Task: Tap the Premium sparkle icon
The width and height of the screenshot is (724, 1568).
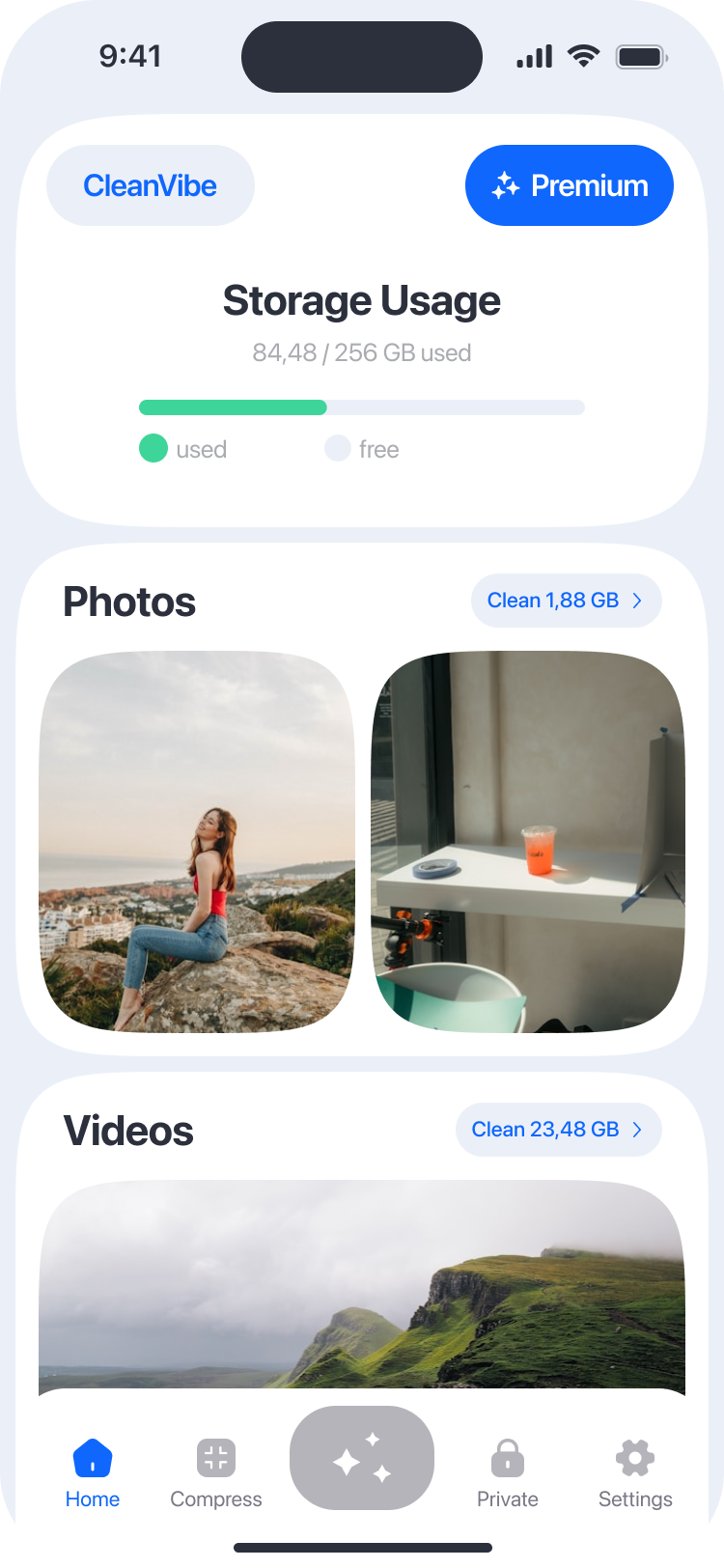Action: coord(506,185)
